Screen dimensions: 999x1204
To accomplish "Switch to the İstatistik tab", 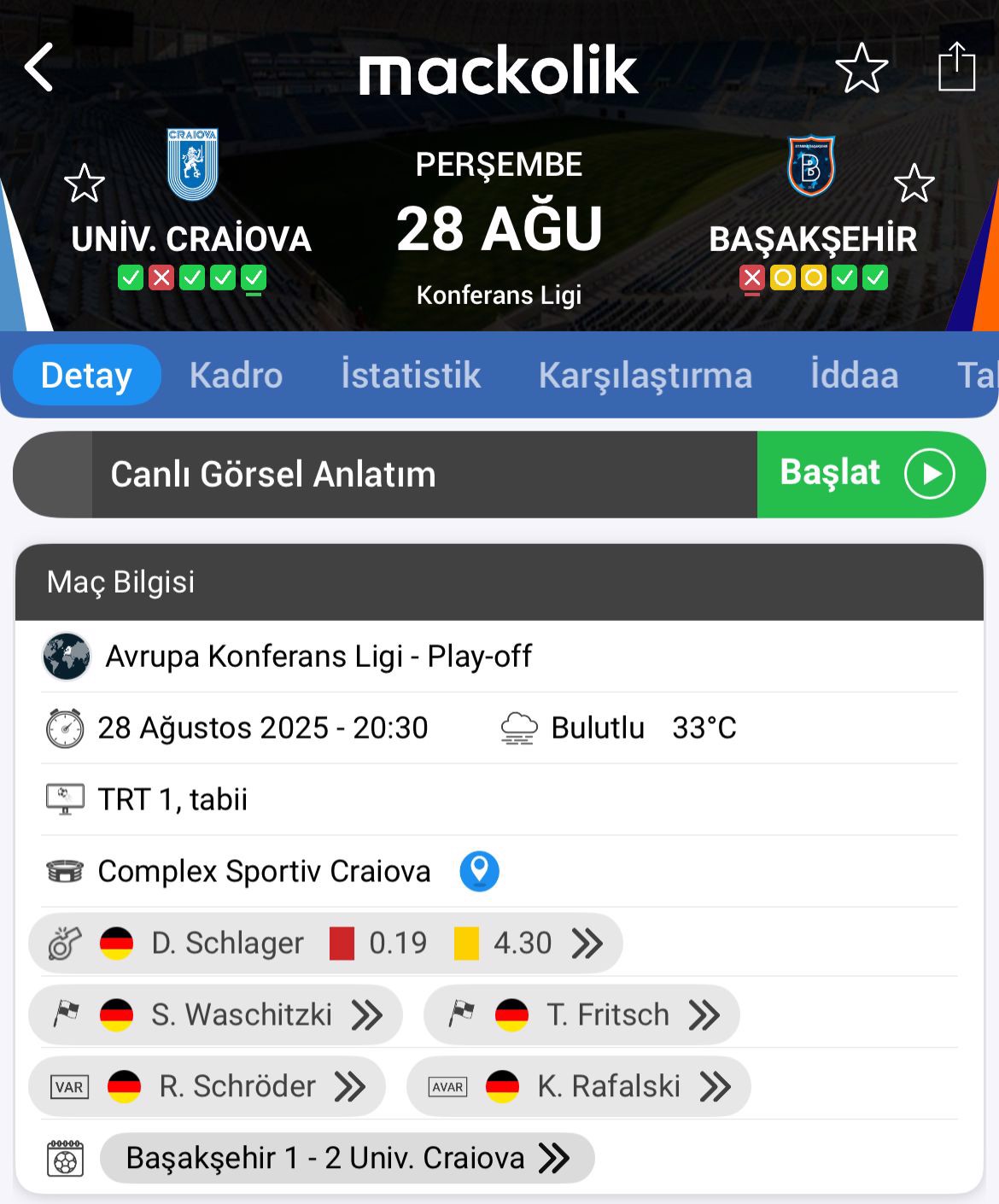I will [x=411, y=375].
